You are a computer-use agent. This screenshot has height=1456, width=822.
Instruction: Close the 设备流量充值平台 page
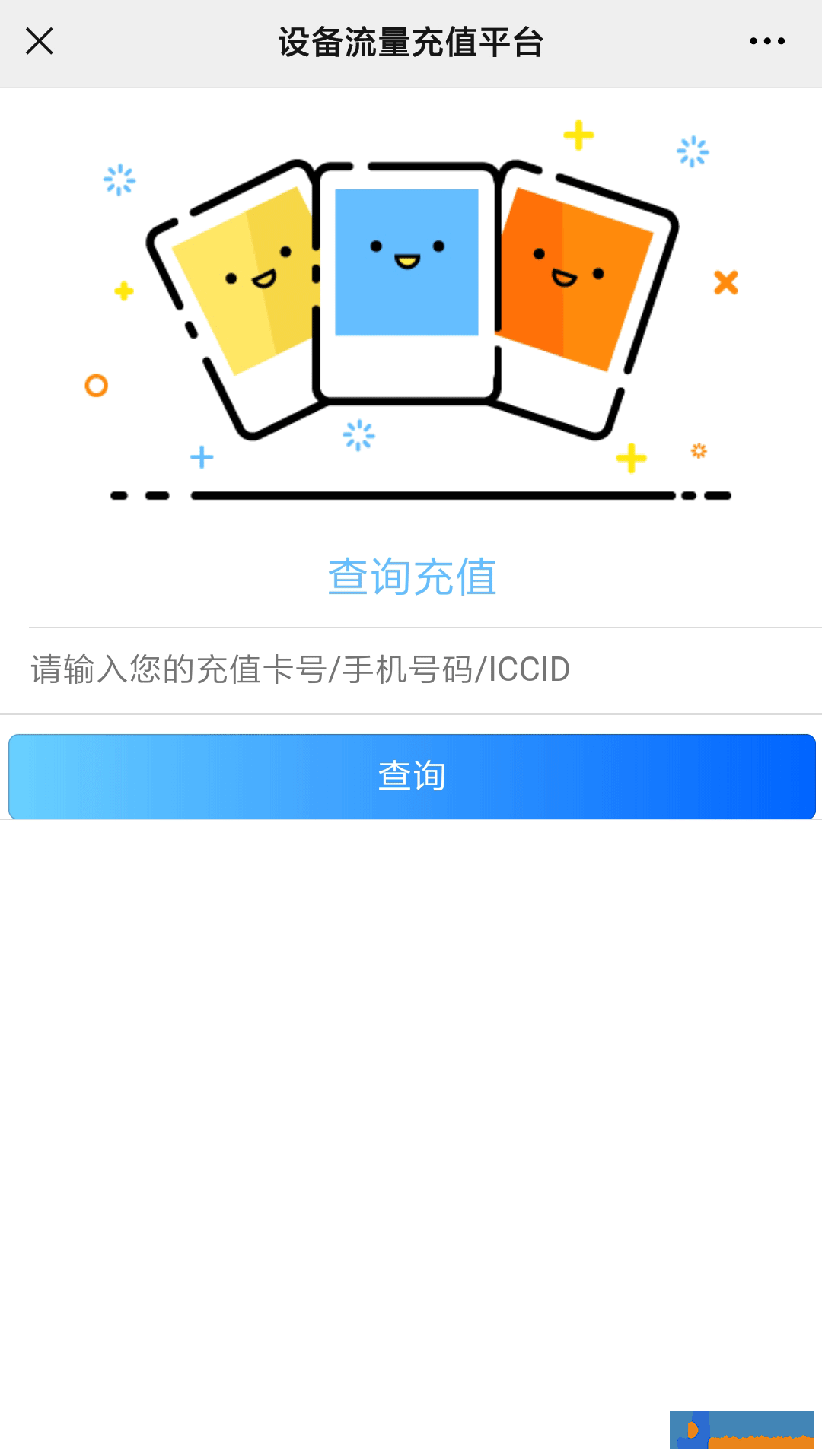point(40,42)
